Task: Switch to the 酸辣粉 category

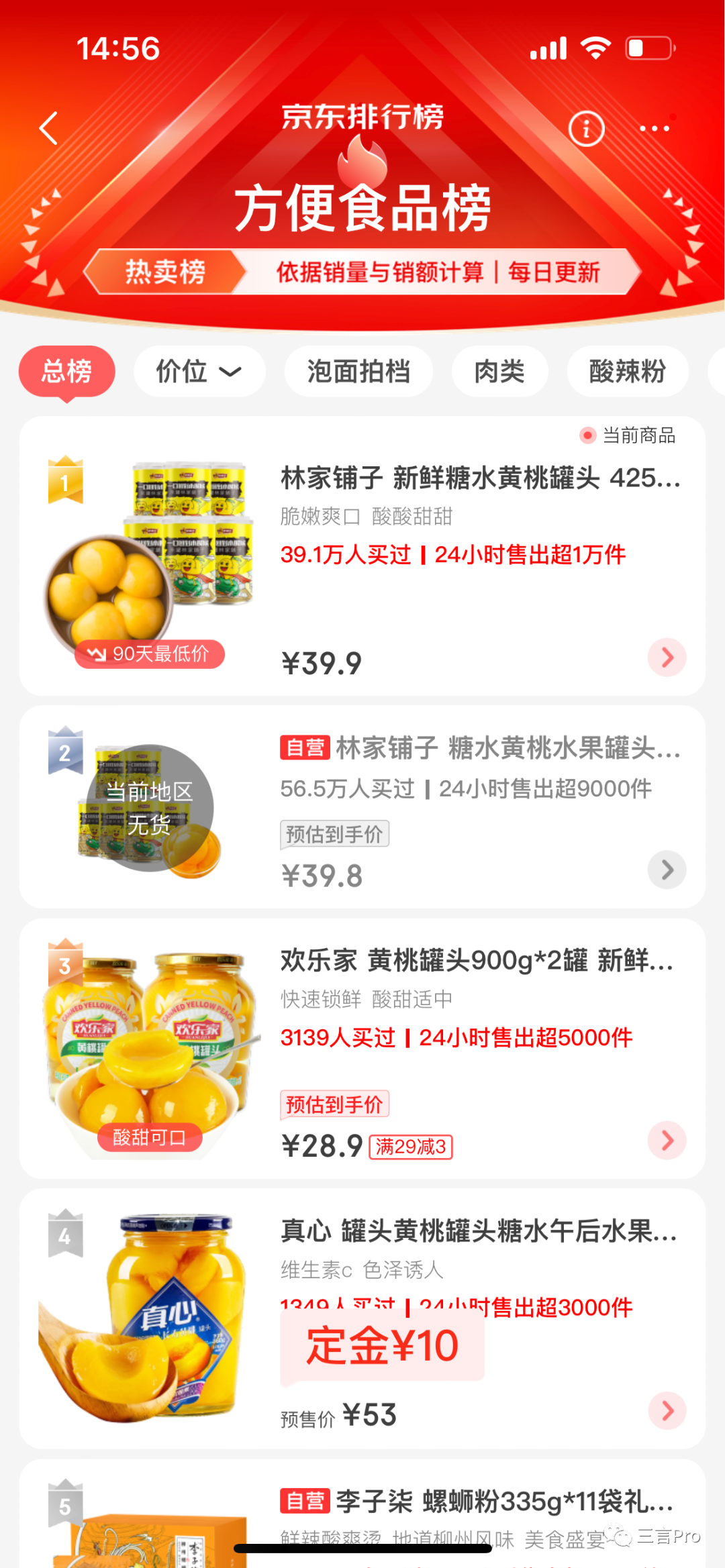Action: click(x=627, y=371)
